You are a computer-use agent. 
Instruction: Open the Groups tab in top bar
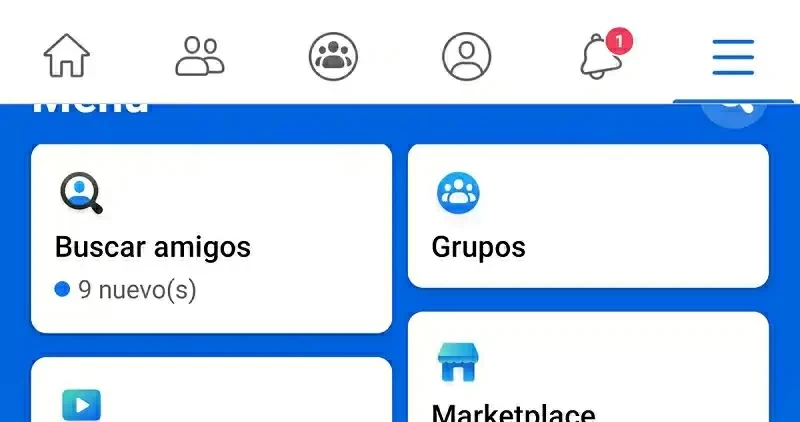[x=333, y=56]
